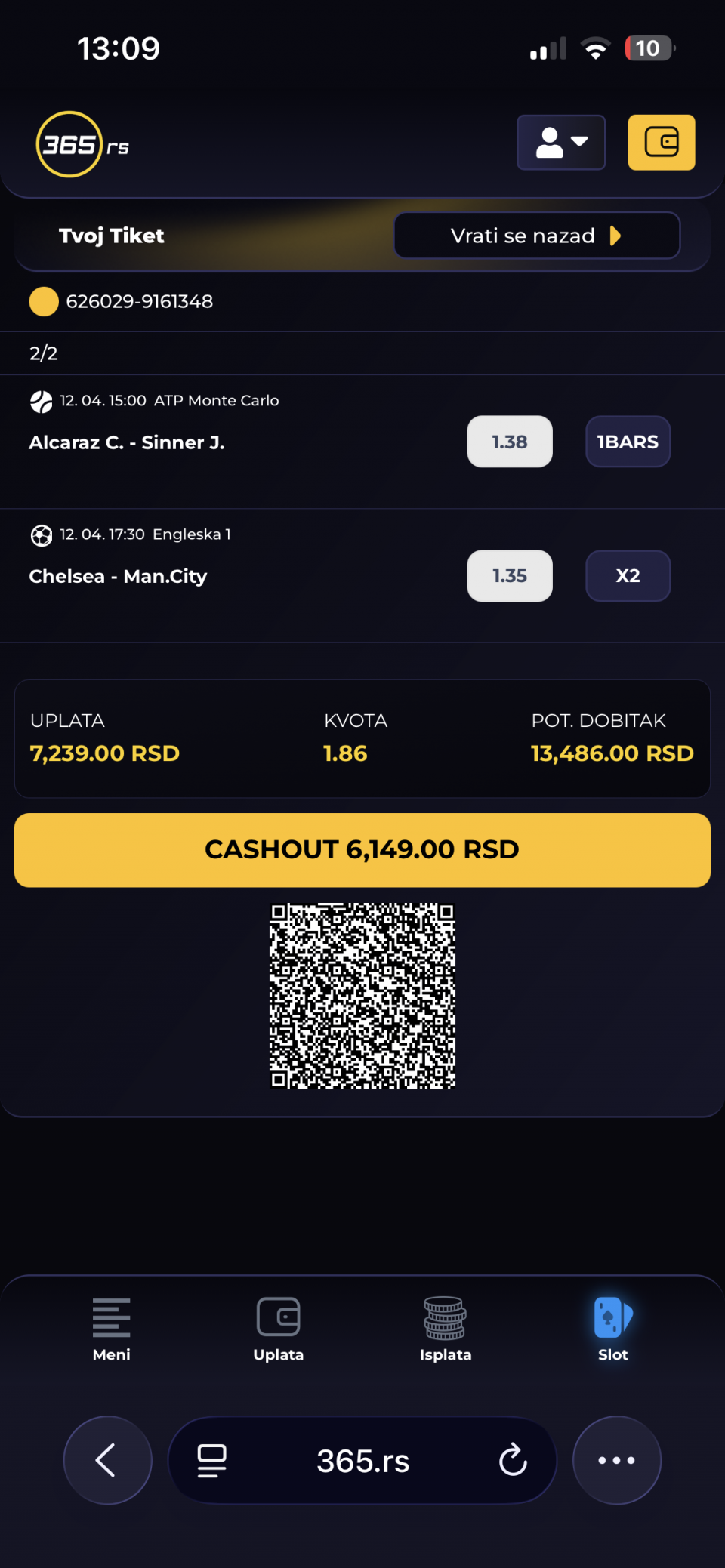
Task: Switch to the Isplata tab
Action: click(x=446, y=1329)
